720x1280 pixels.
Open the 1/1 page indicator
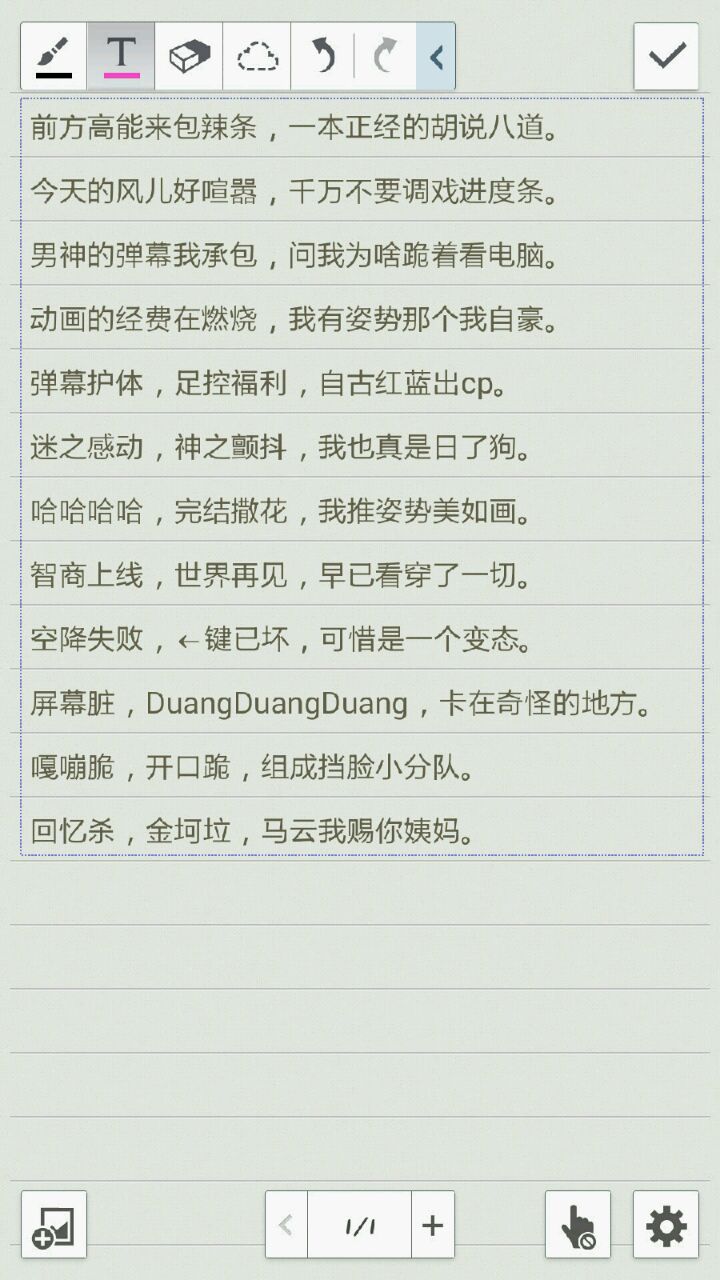(359, 1225)
